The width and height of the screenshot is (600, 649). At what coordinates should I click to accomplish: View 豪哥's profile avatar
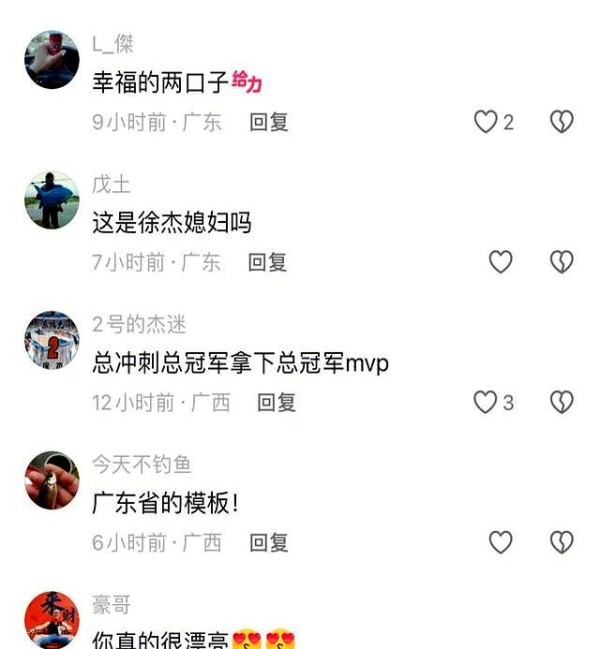click(52, 620)
